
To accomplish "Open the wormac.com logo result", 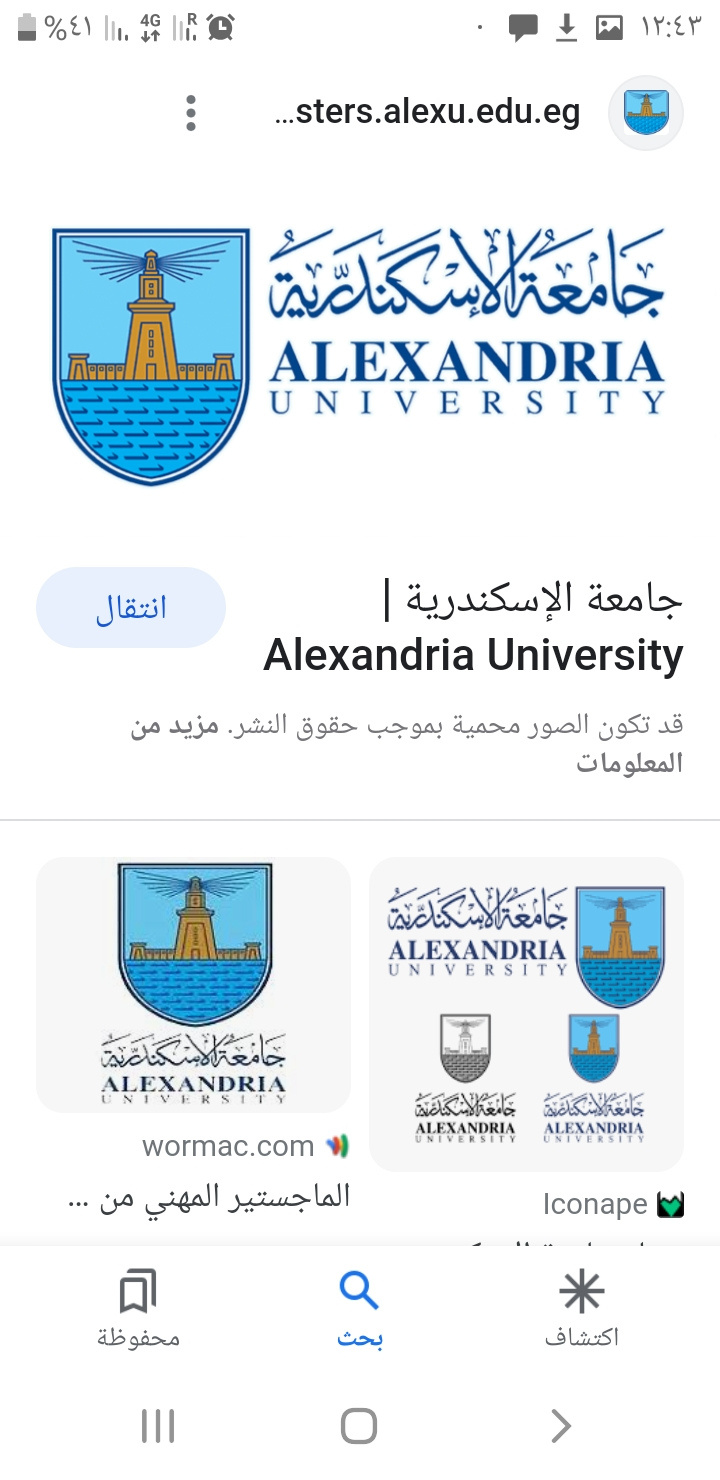I will 193,985.
